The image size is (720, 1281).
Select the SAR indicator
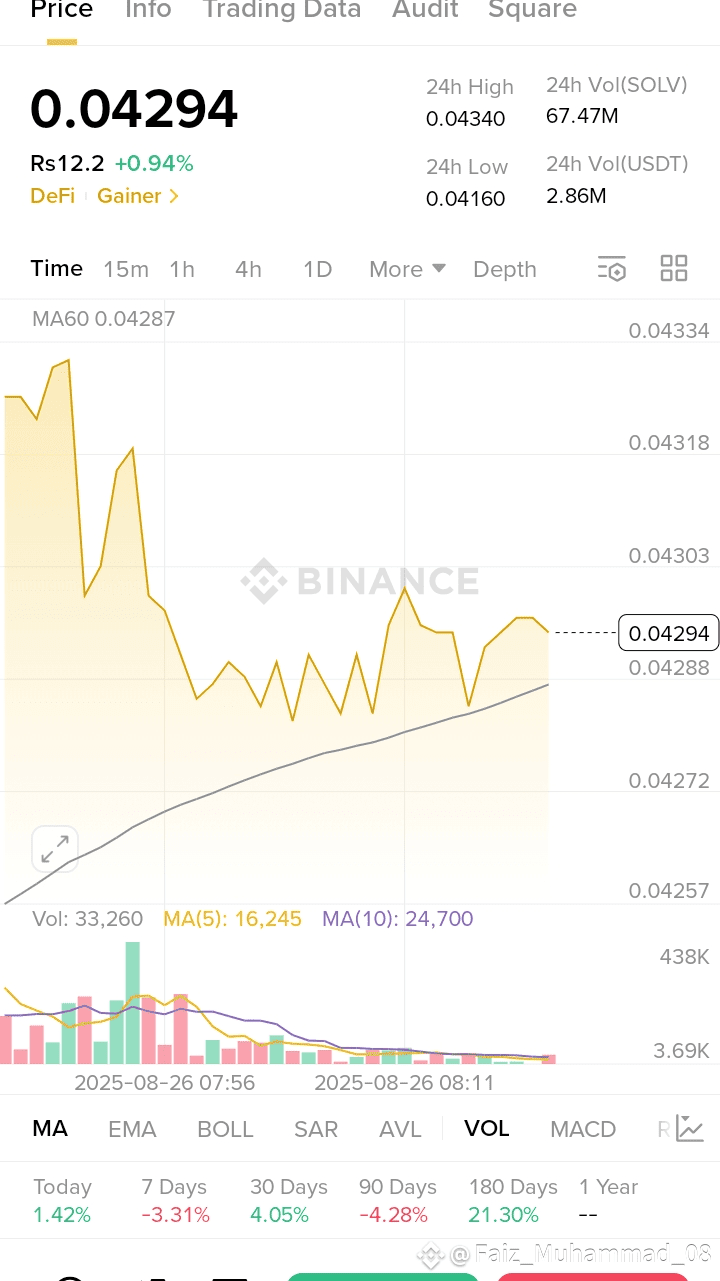(x=316, y=1129)
